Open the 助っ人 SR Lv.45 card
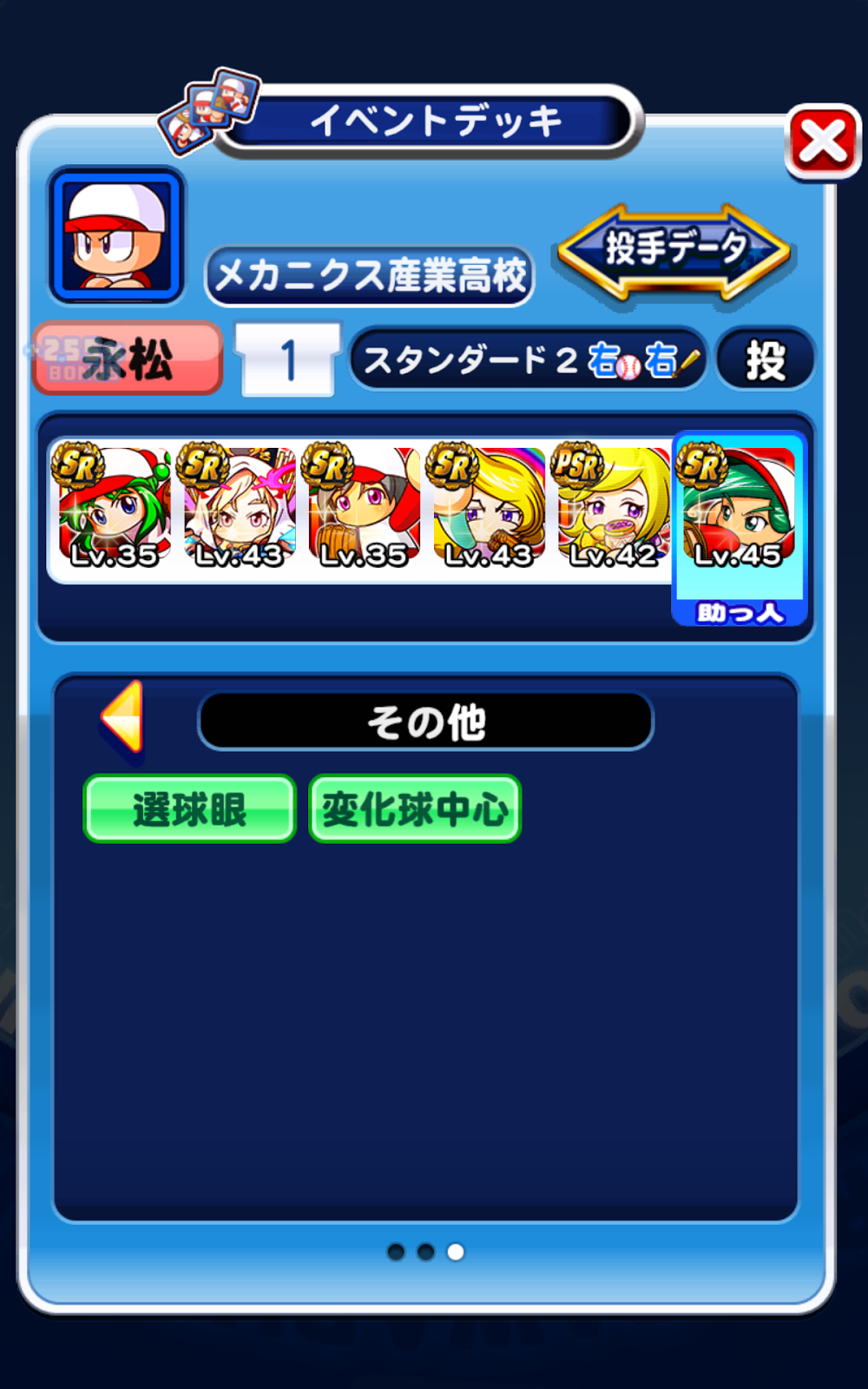 click(739, 521)
